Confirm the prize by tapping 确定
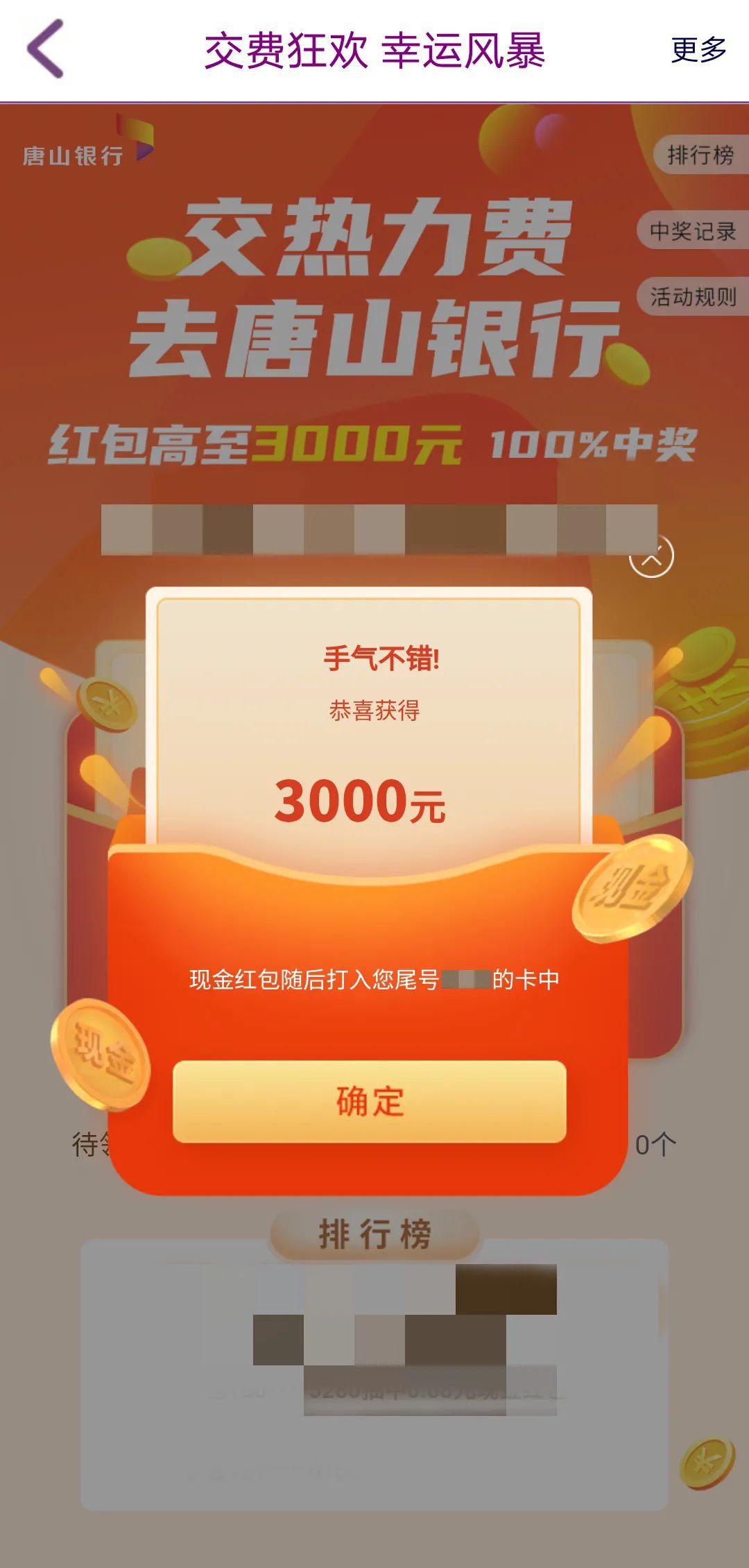This screenshot has width=749, height=1568. [x=369, y=1101]
